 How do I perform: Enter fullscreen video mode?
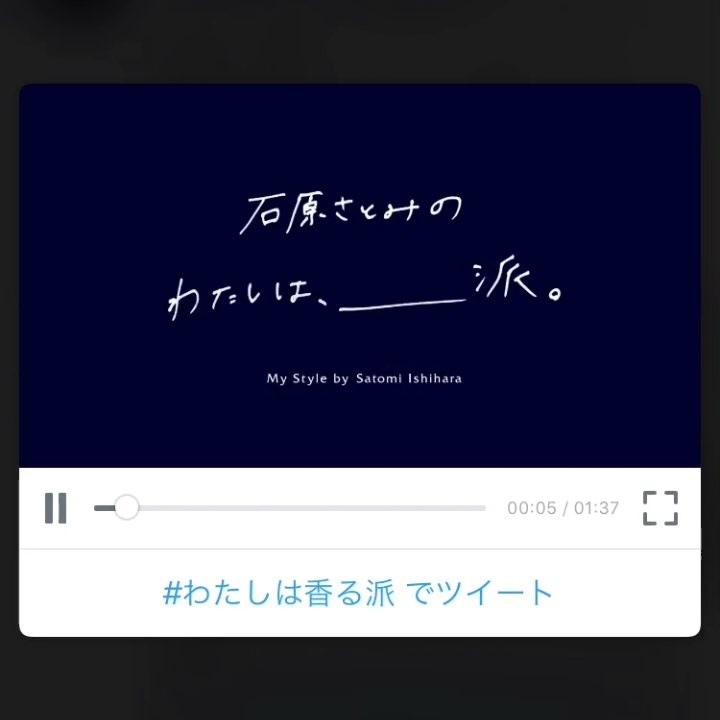[x=660, y=508]
